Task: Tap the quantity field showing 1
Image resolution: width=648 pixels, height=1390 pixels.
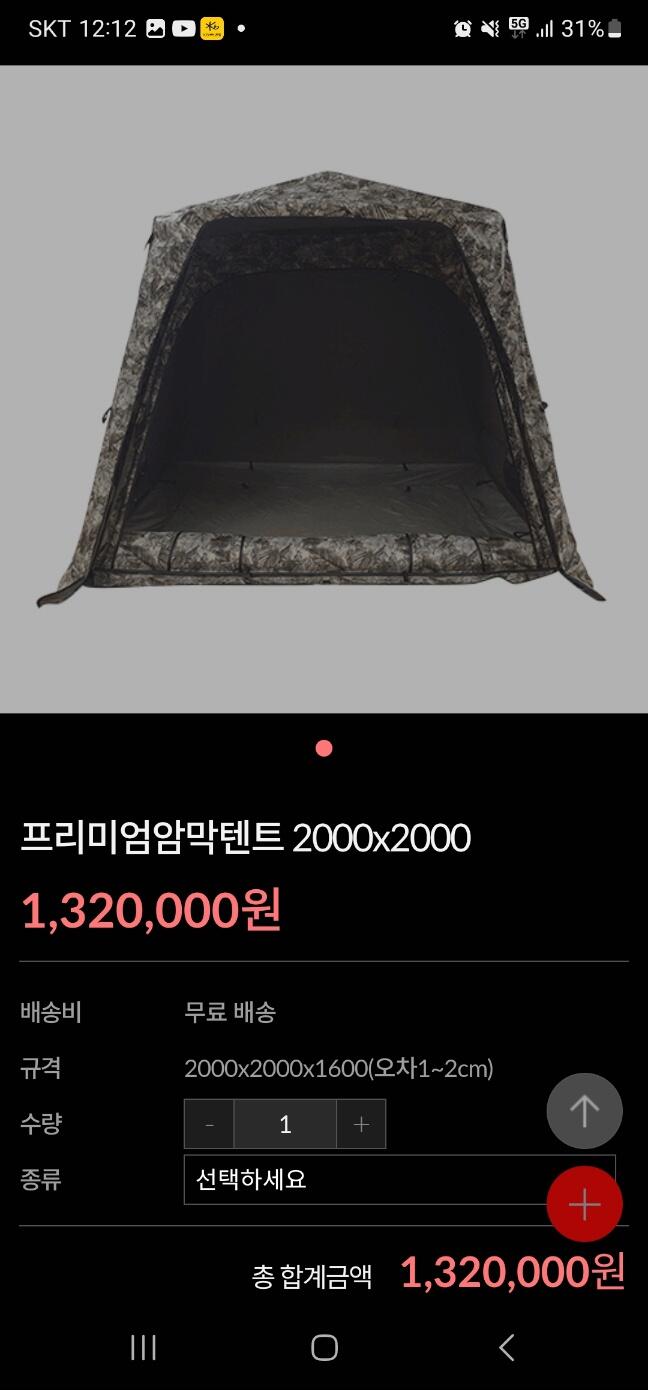Action: 285,1124
